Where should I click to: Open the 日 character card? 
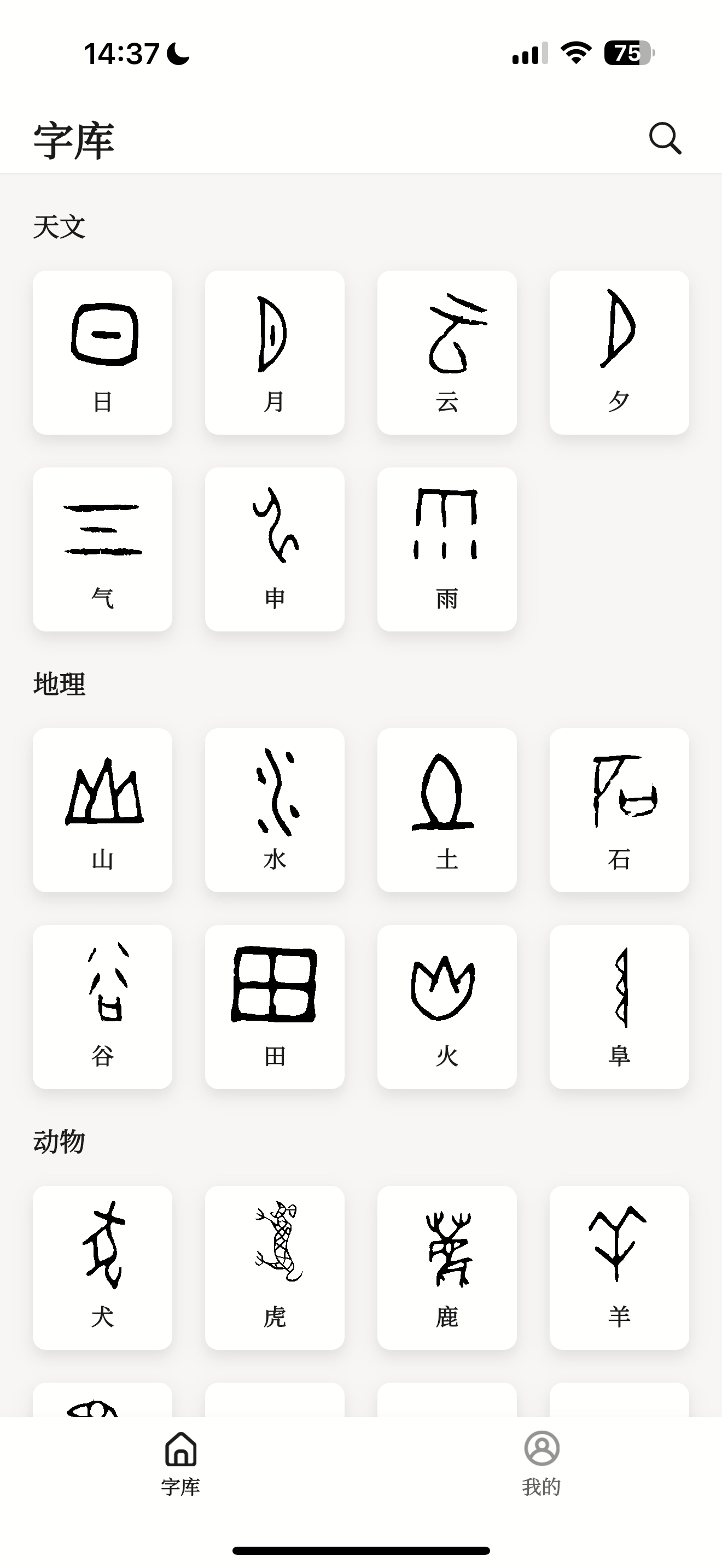(102, 352)
